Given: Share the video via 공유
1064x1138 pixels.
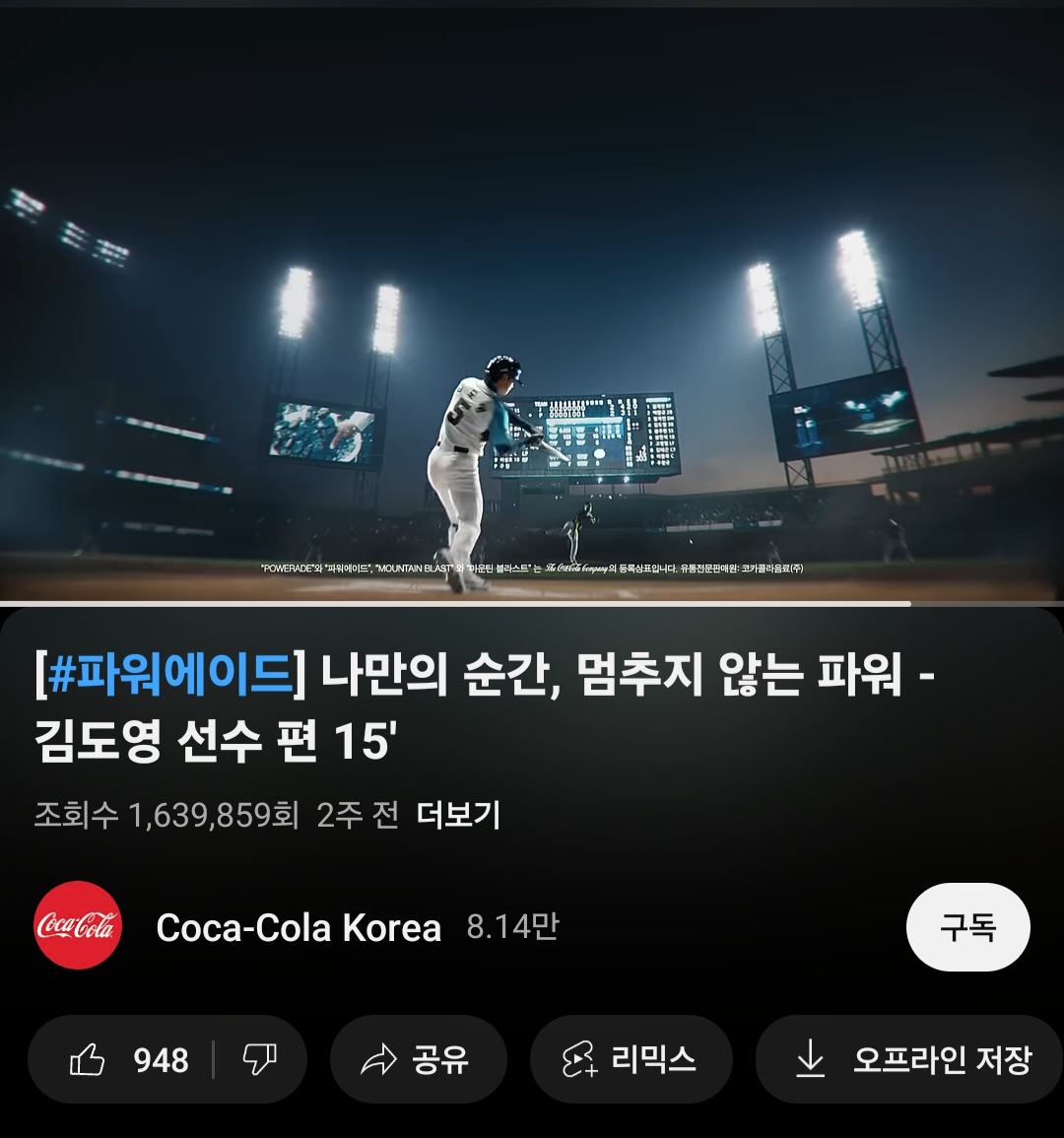Looking at the screenshot, I should pos(418,1060).
